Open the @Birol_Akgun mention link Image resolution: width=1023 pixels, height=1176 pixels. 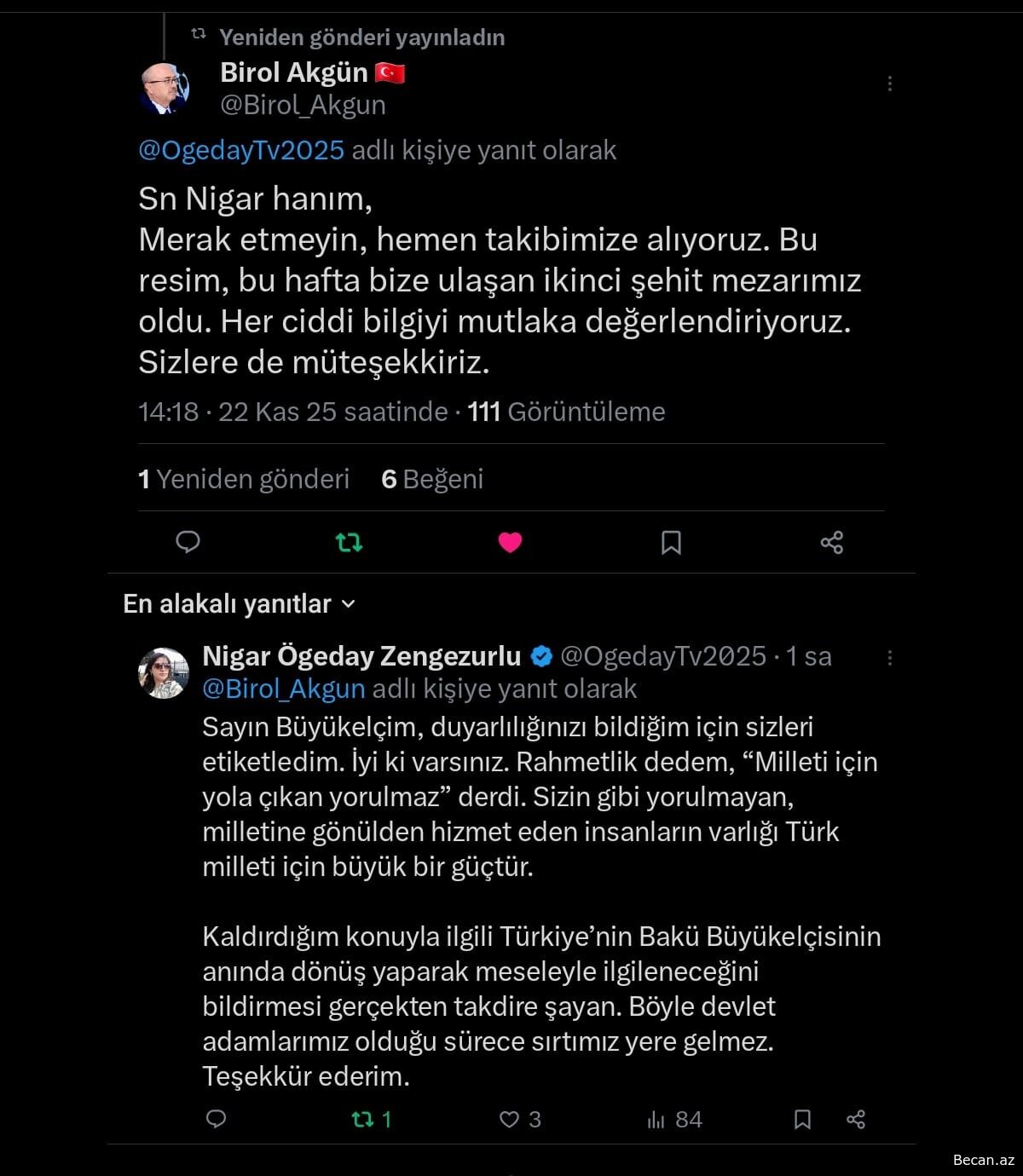[284, 689]
